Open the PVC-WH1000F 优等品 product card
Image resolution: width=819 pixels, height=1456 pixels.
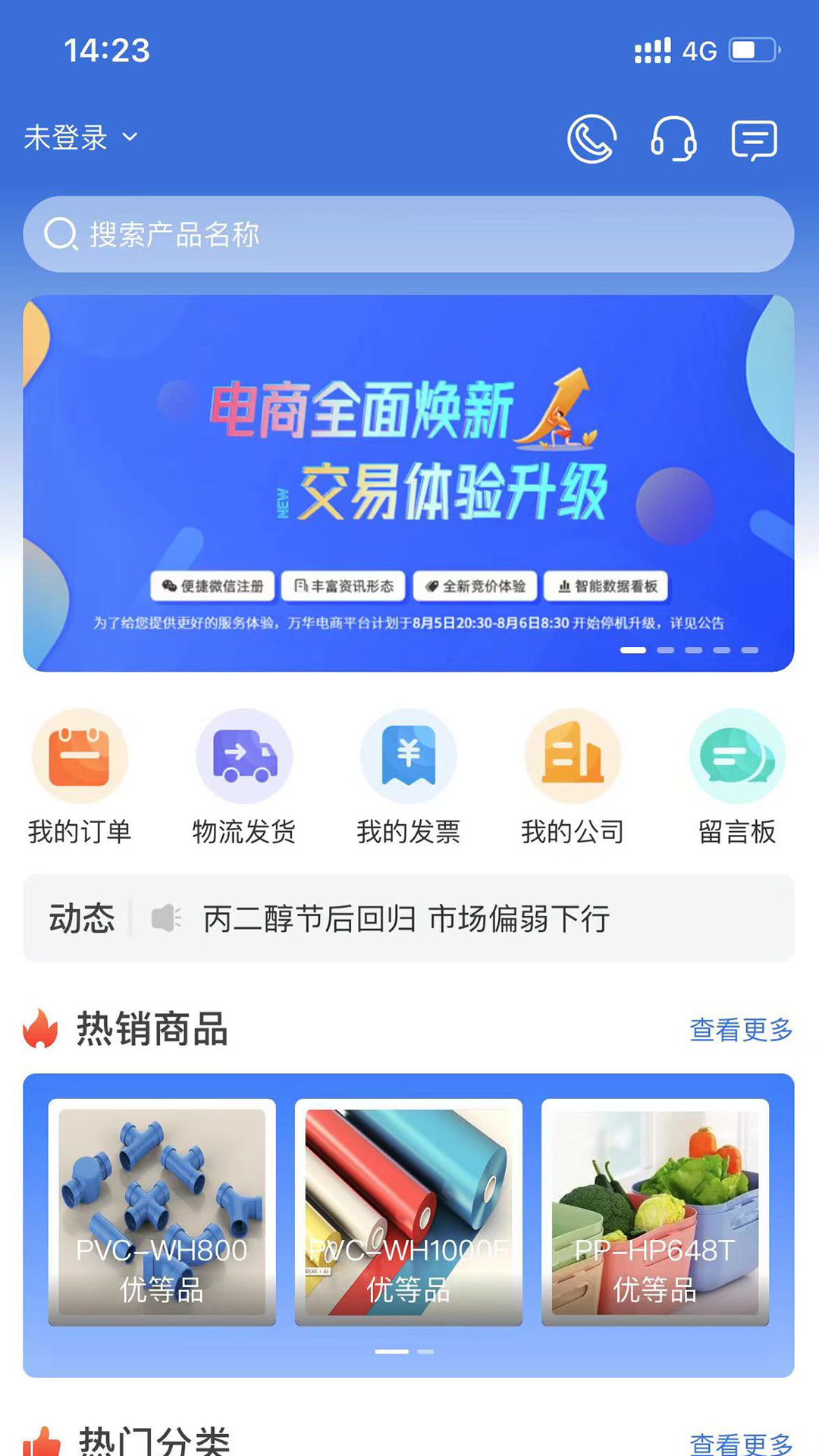pyautogui.click(x=408, y=1212)
